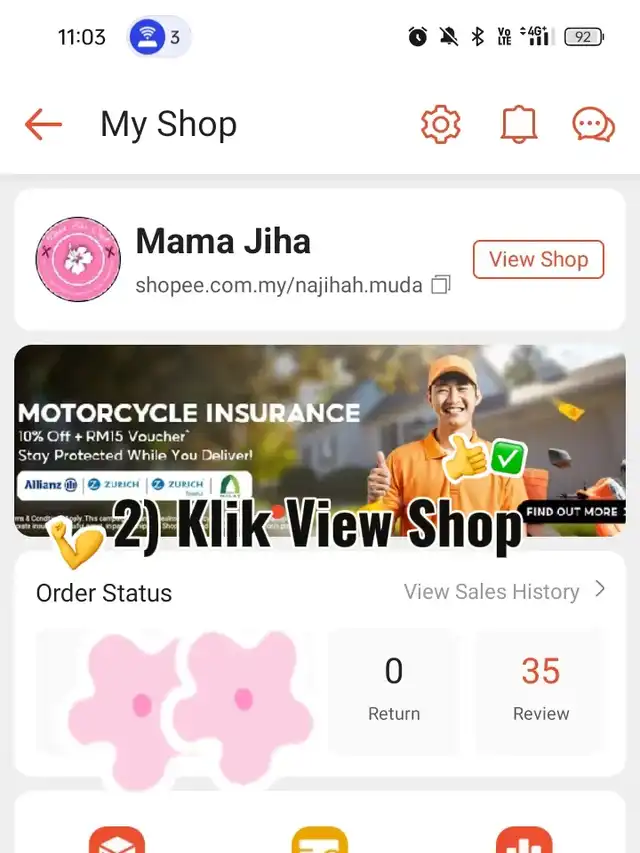The height and width of the screenshot is (853, 640).
Task: Open the Review orders tile
Action: 540,689
